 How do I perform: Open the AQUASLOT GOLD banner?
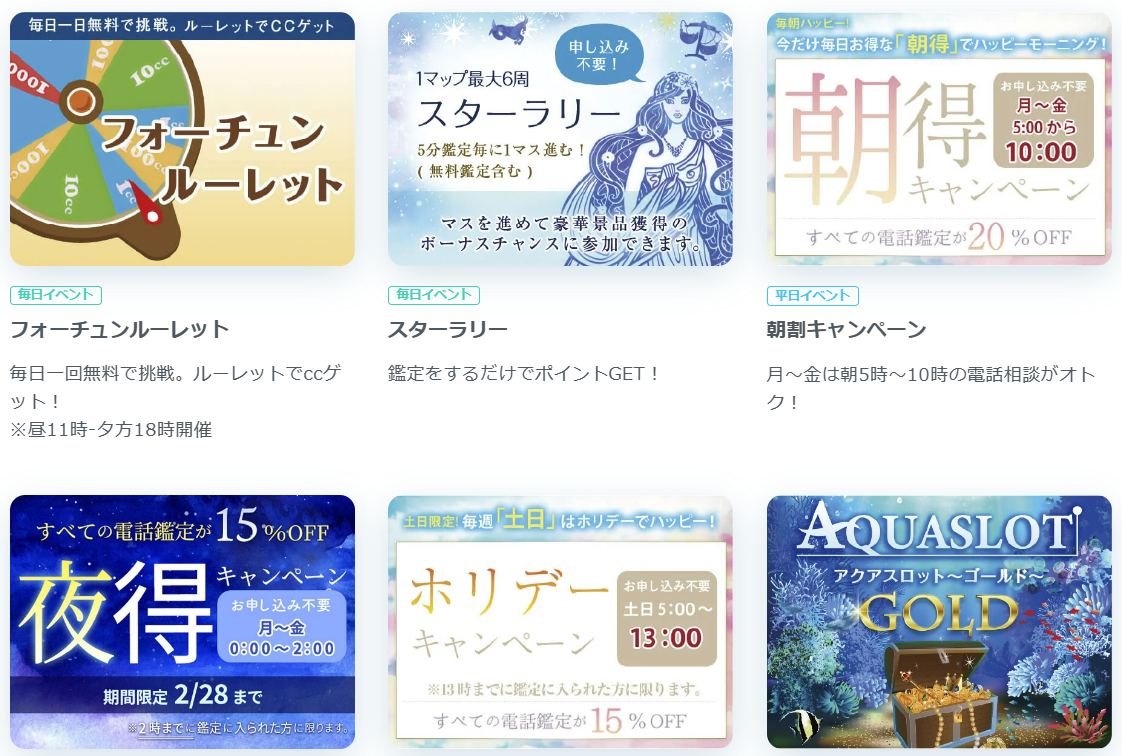coord(938,621)
